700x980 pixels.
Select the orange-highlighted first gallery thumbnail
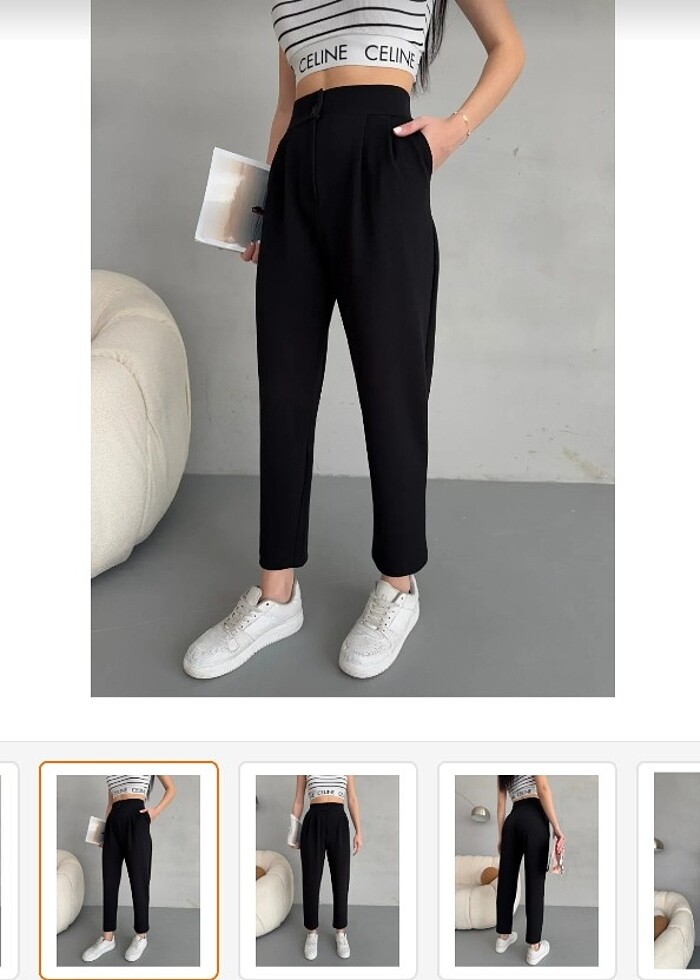tap(128, 870)
